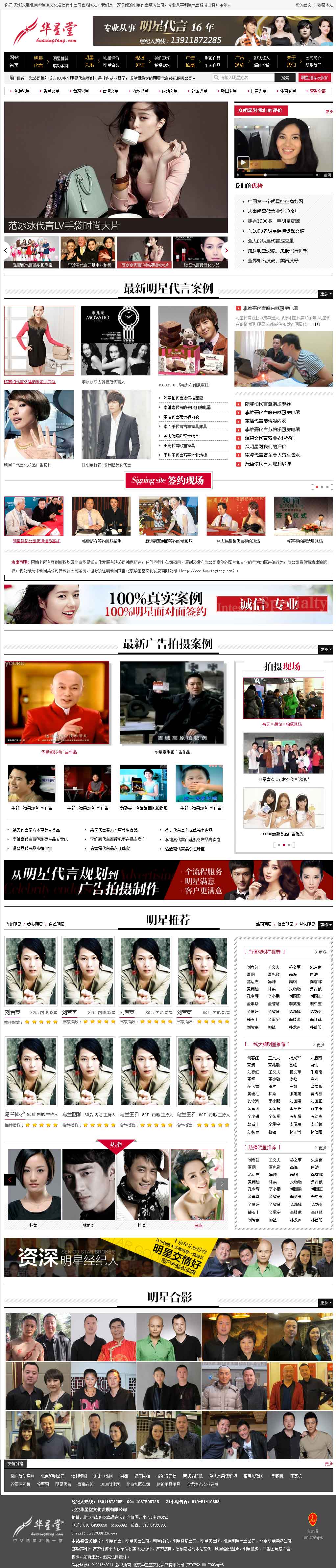
Task: Play the star testimonial video
Action: tap(243, 162)
